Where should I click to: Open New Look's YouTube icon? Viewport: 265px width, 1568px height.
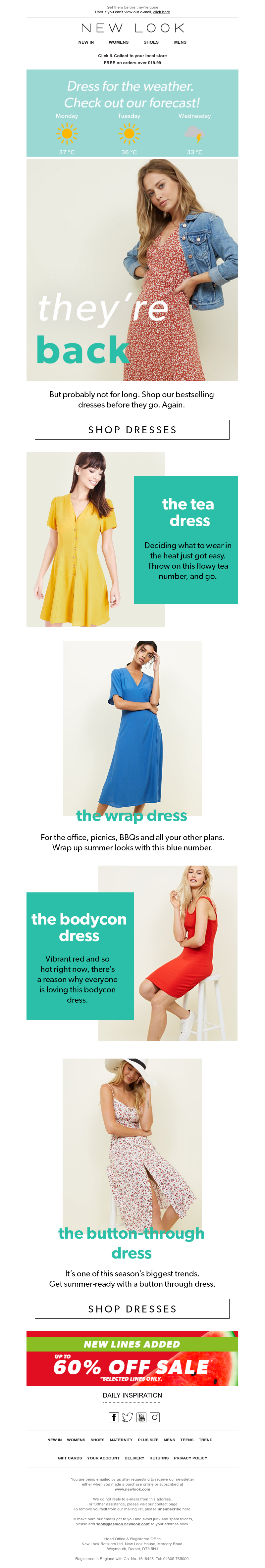click(141, 1418)
